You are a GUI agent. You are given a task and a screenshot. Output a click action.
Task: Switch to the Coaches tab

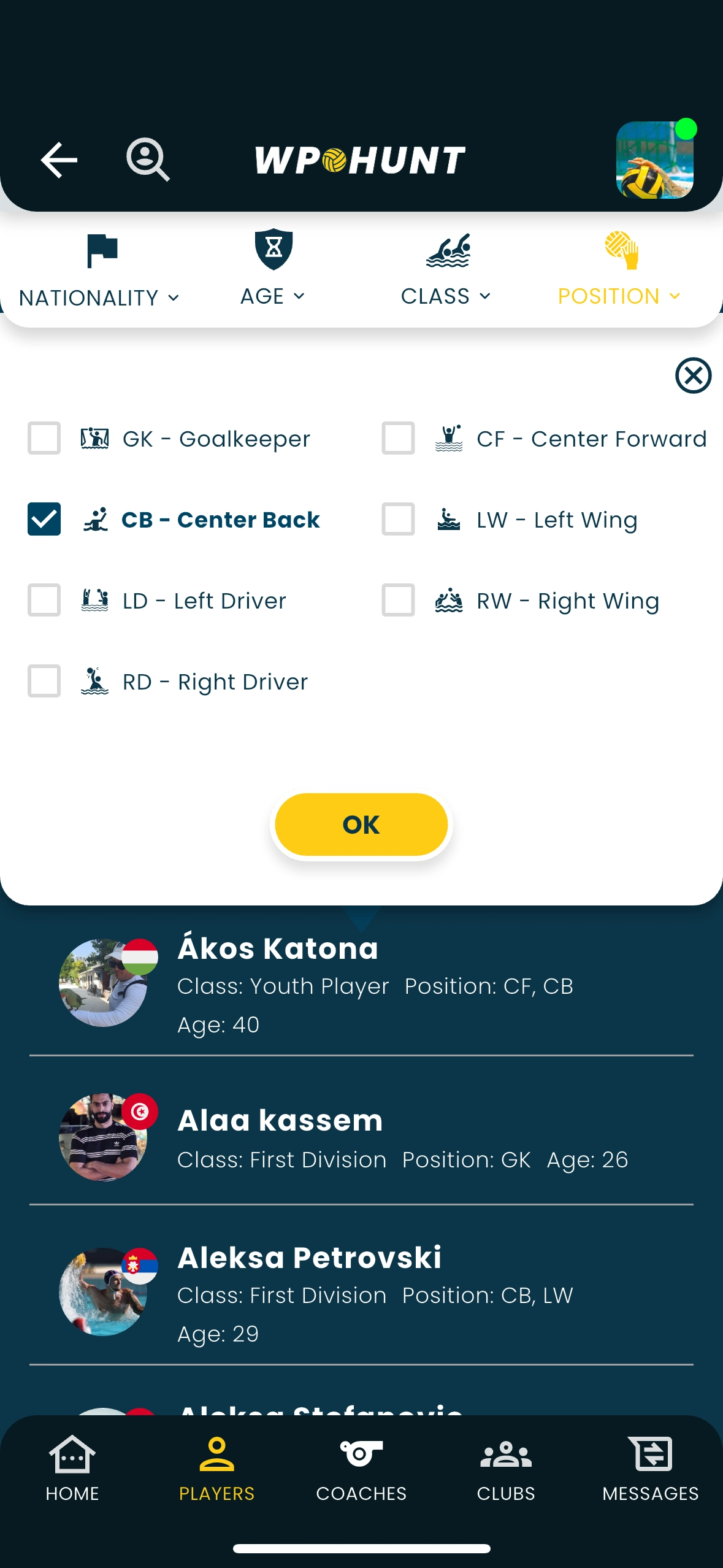point(361,1469)
